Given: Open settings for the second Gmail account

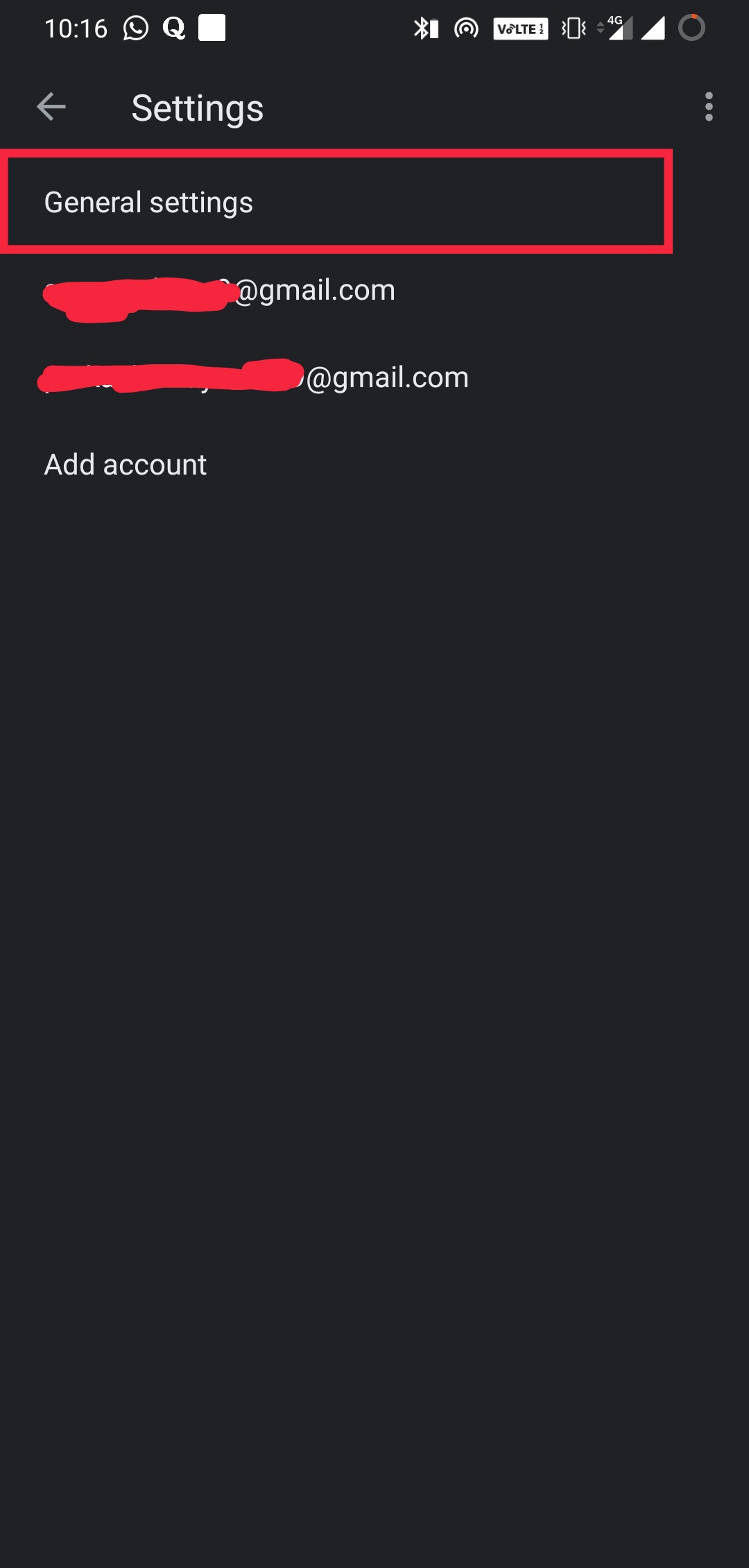Looking at the screenshot, I should tap(374, 377).
